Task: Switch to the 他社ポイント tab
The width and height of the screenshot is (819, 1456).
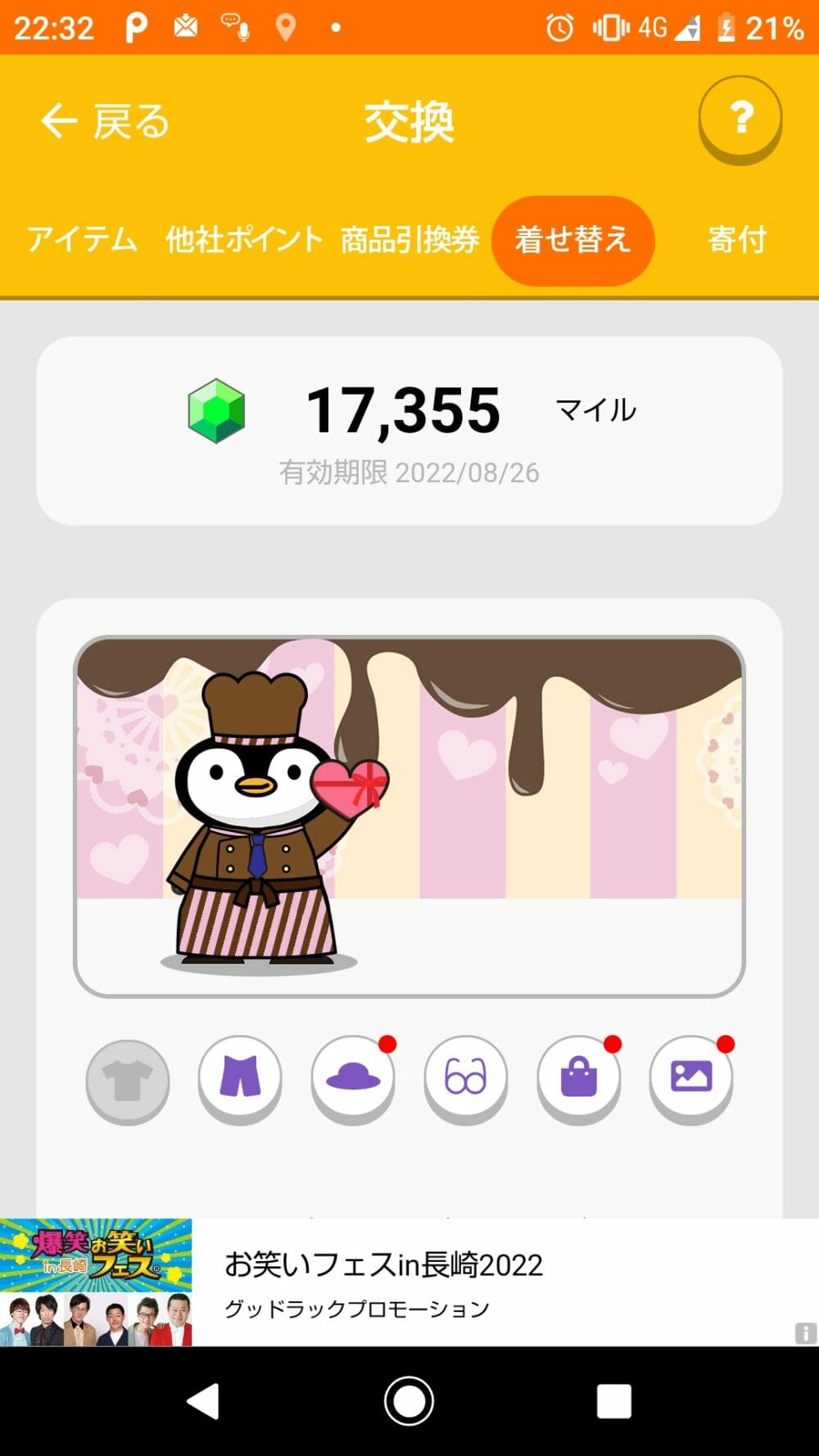Action: pos(244,240)
